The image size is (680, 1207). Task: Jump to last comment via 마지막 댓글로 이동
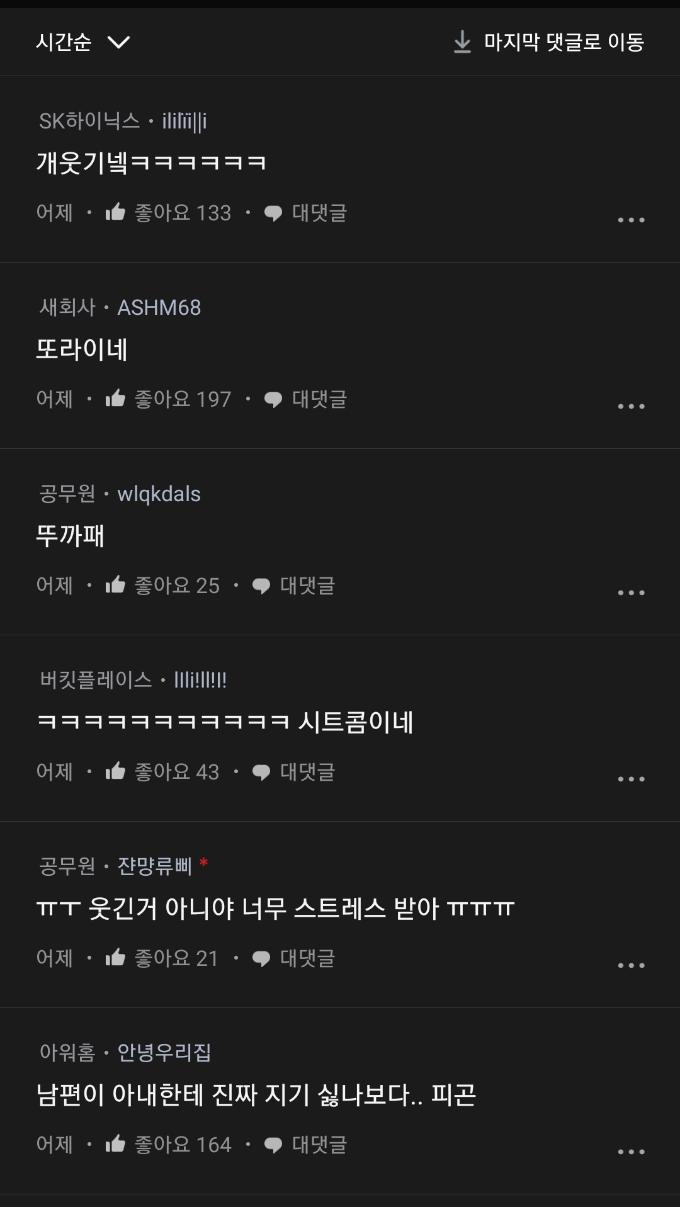click(x=548, y=42)
